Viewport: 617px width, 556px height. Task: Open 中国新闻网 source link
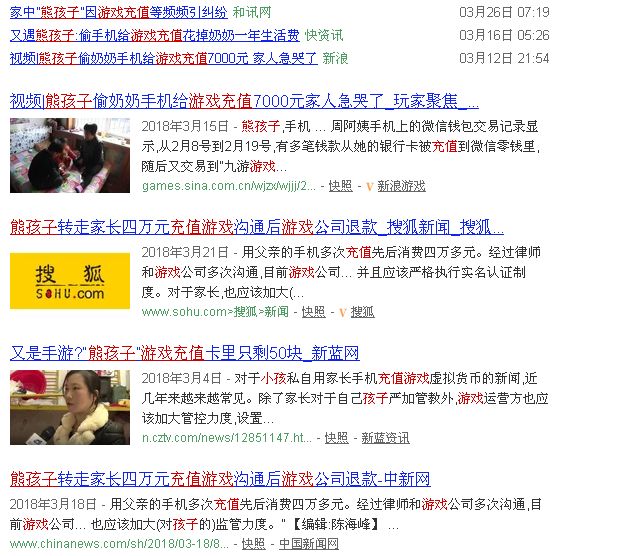309,544
